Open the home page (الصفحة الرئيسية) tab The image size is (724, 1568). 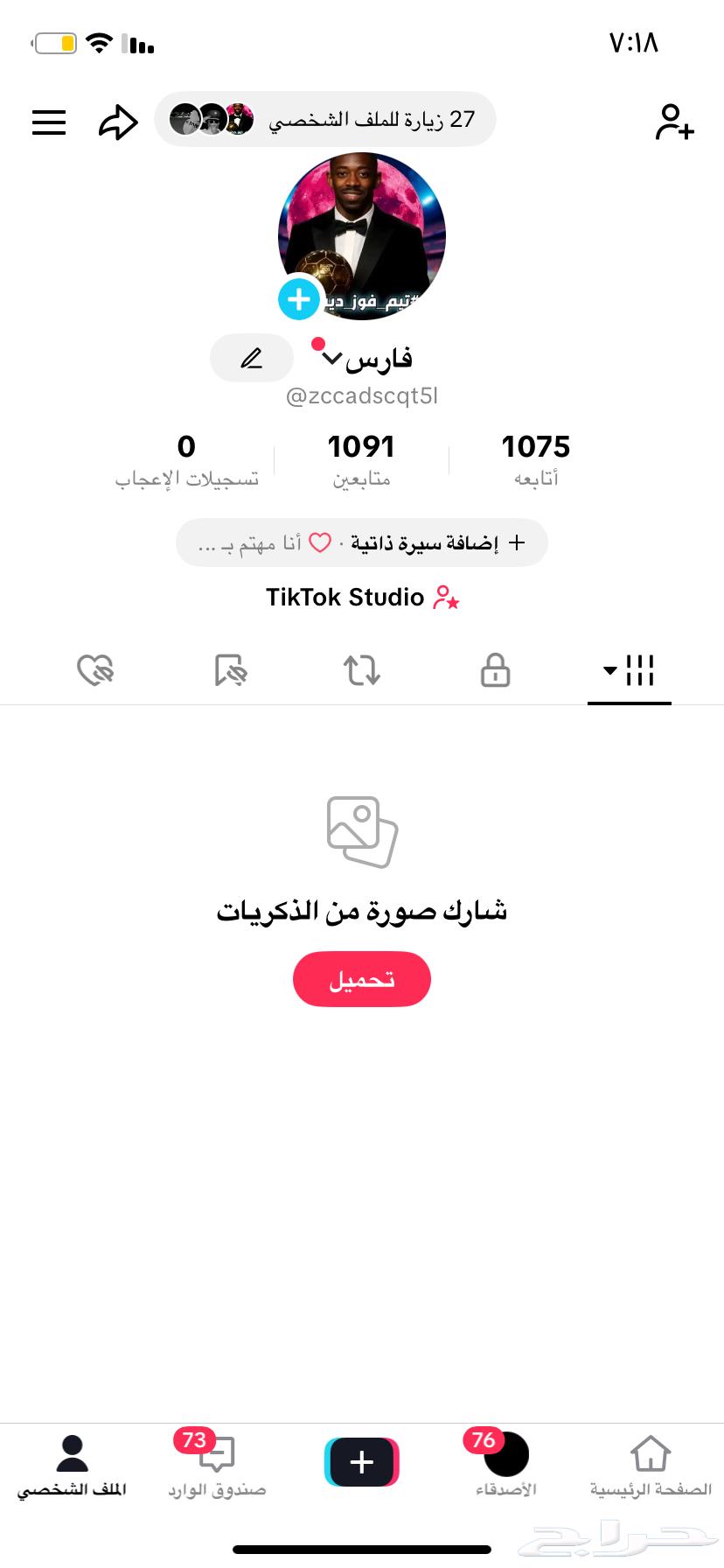(x=651, y=1463)
